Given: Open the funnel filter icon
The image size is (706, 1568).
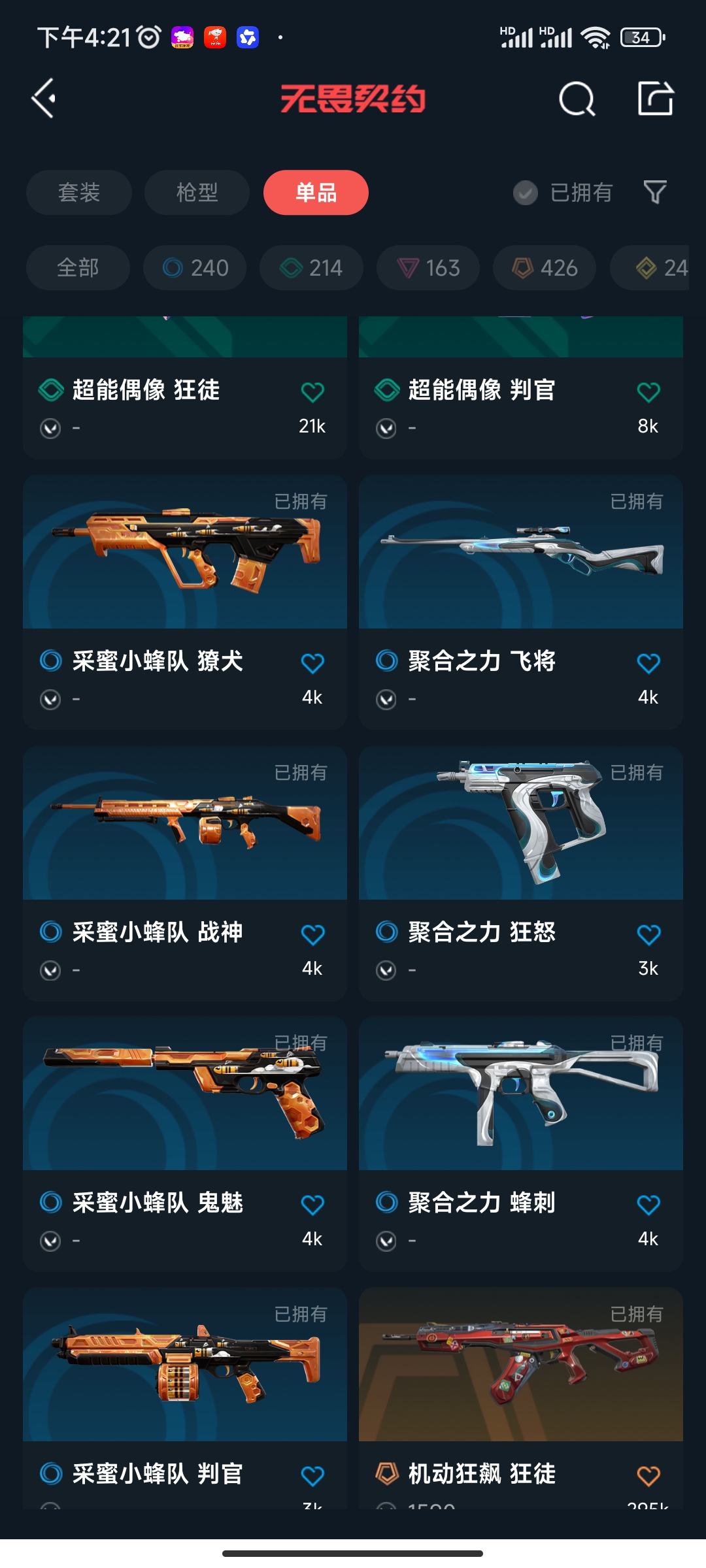Looking at the screenshot, I should point(655,193).
